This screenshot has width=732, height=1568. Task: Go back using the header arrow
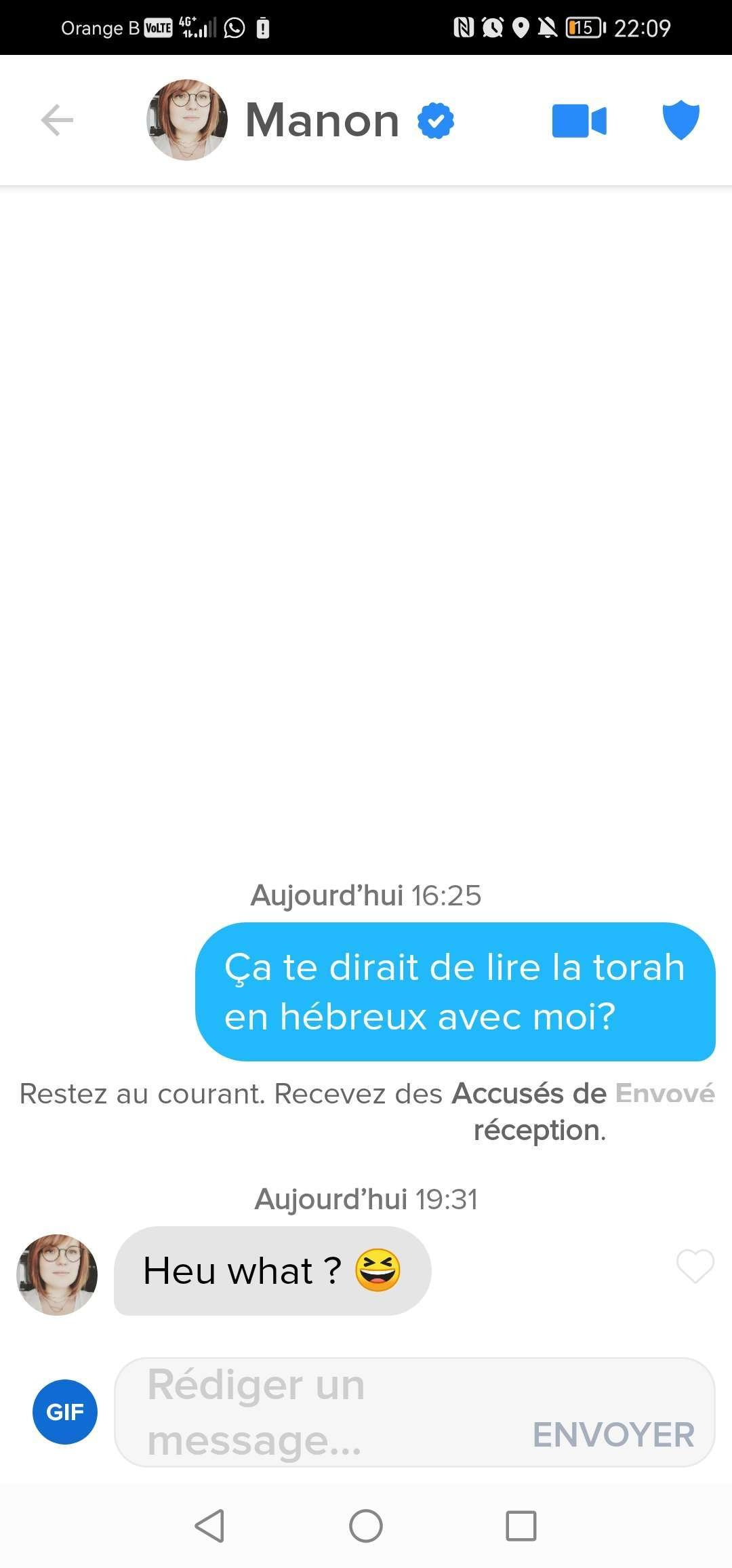pos(57,121)
